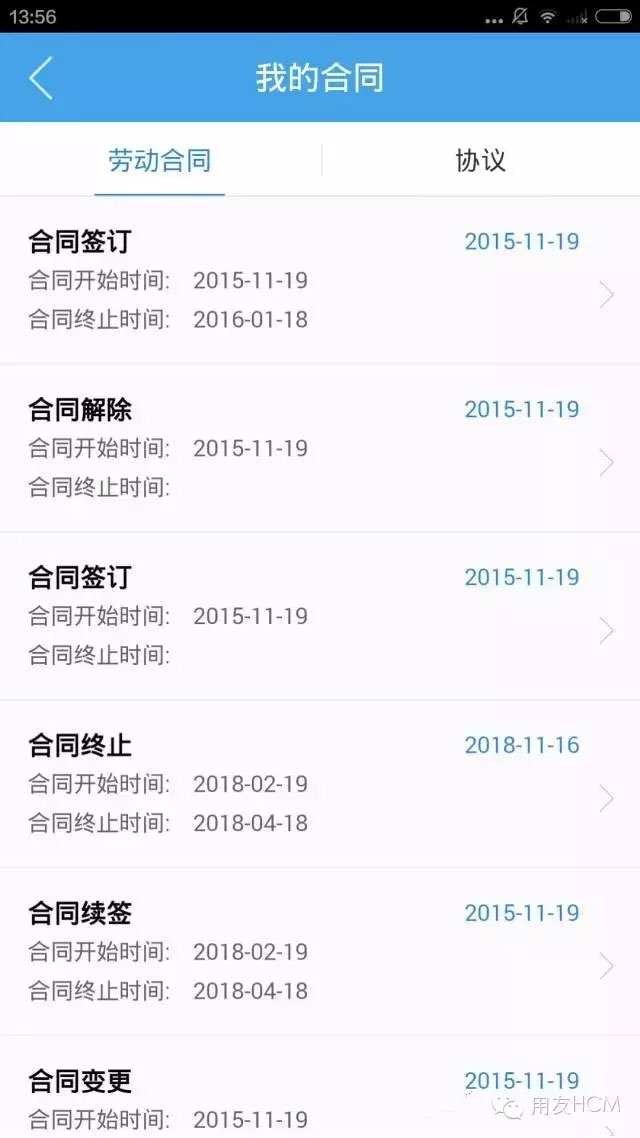Open the 合同变更 contract record

point(320,1095)
